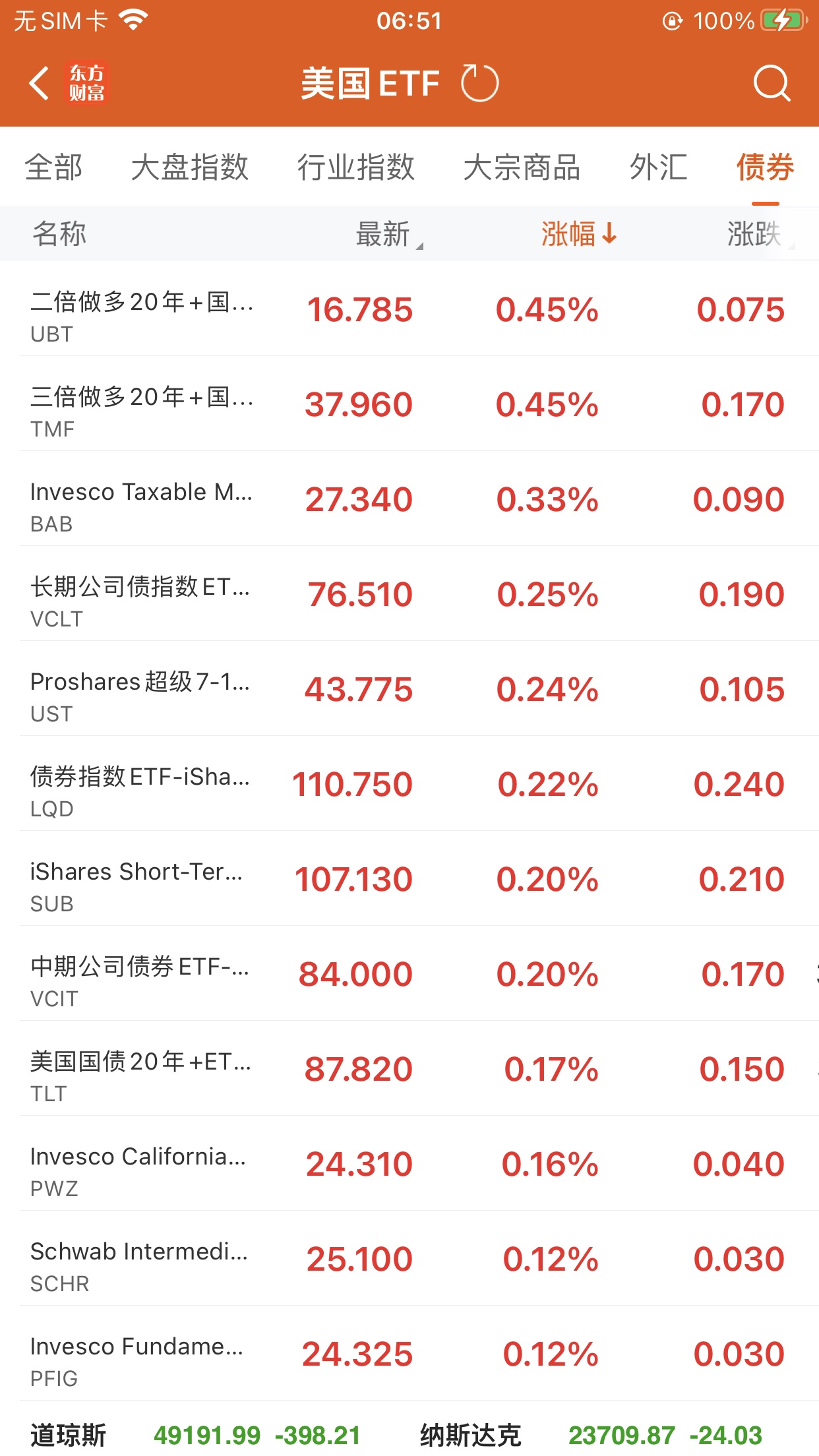This screenshot has height=1456, width=819.
Task: Open the search magnifier
Action: (771, 84)
